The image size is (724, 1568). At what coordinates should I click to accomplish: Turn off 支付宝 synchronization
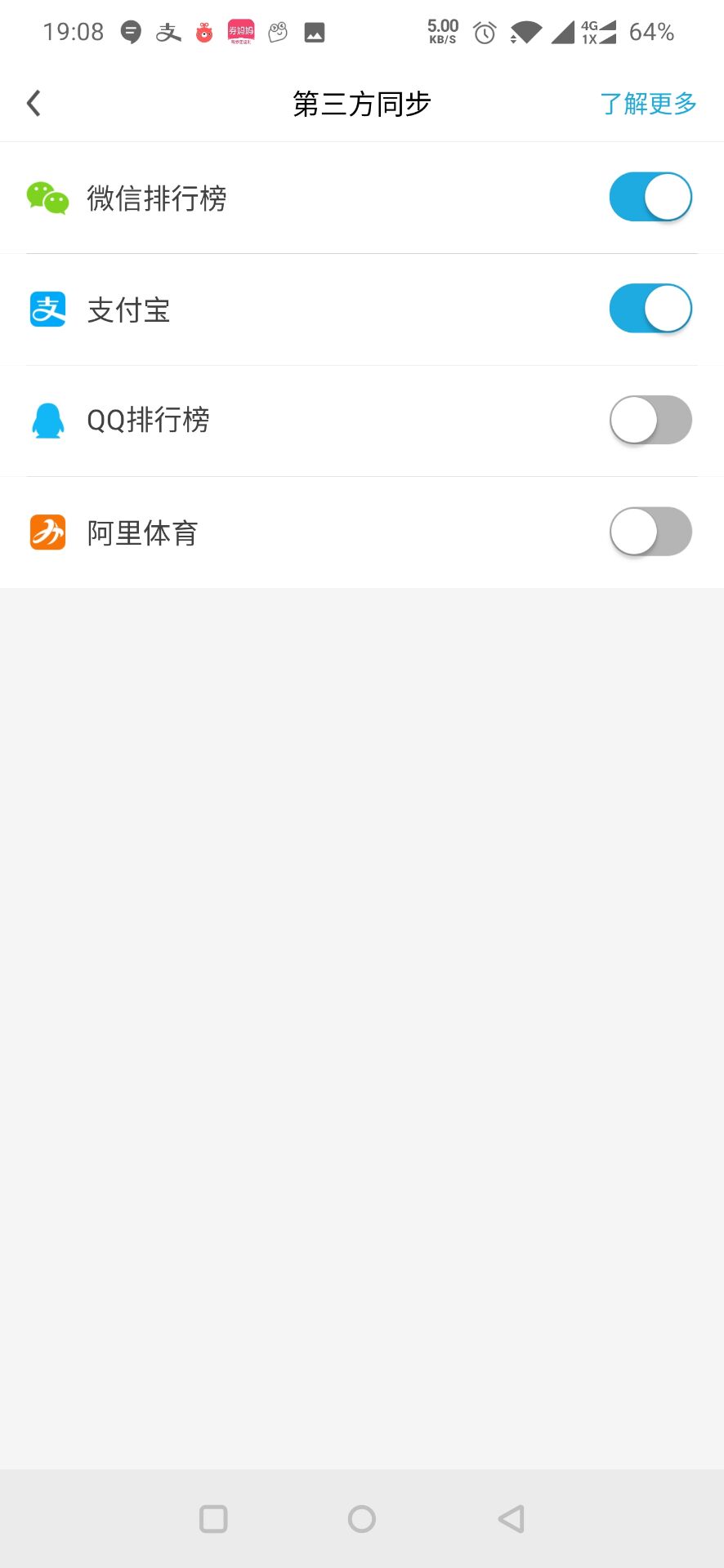coord(650,309)
